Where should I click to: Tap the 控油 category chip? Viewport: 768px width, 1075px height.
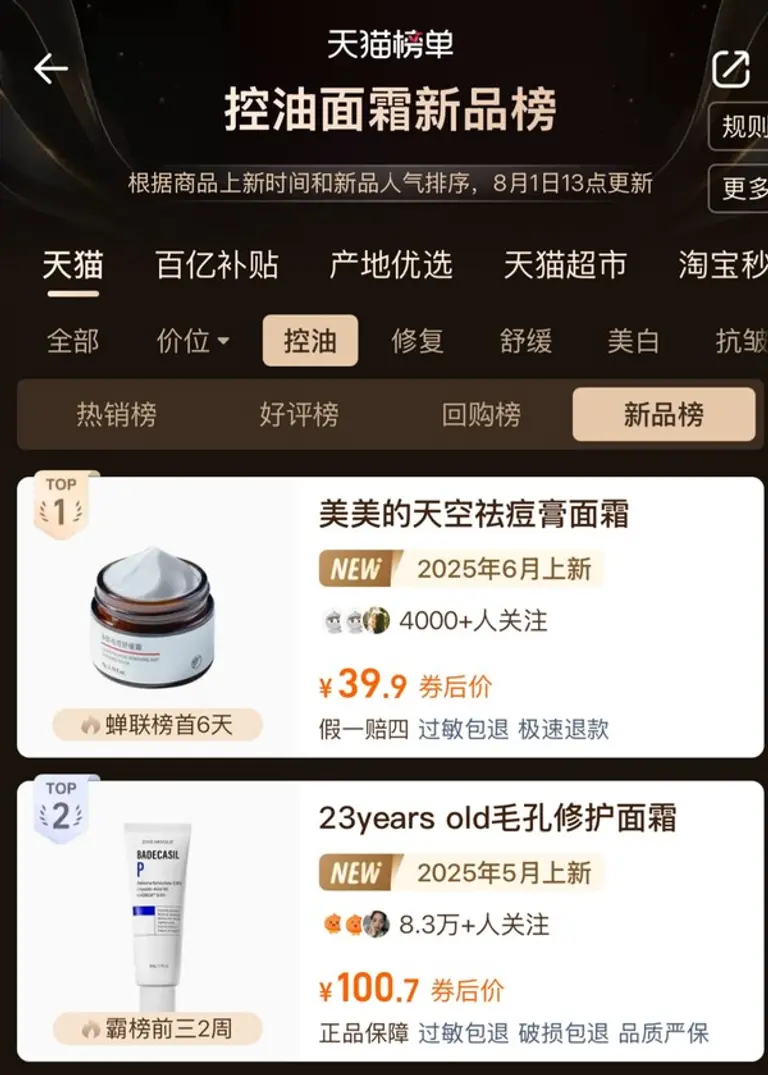tap(310, 341)
